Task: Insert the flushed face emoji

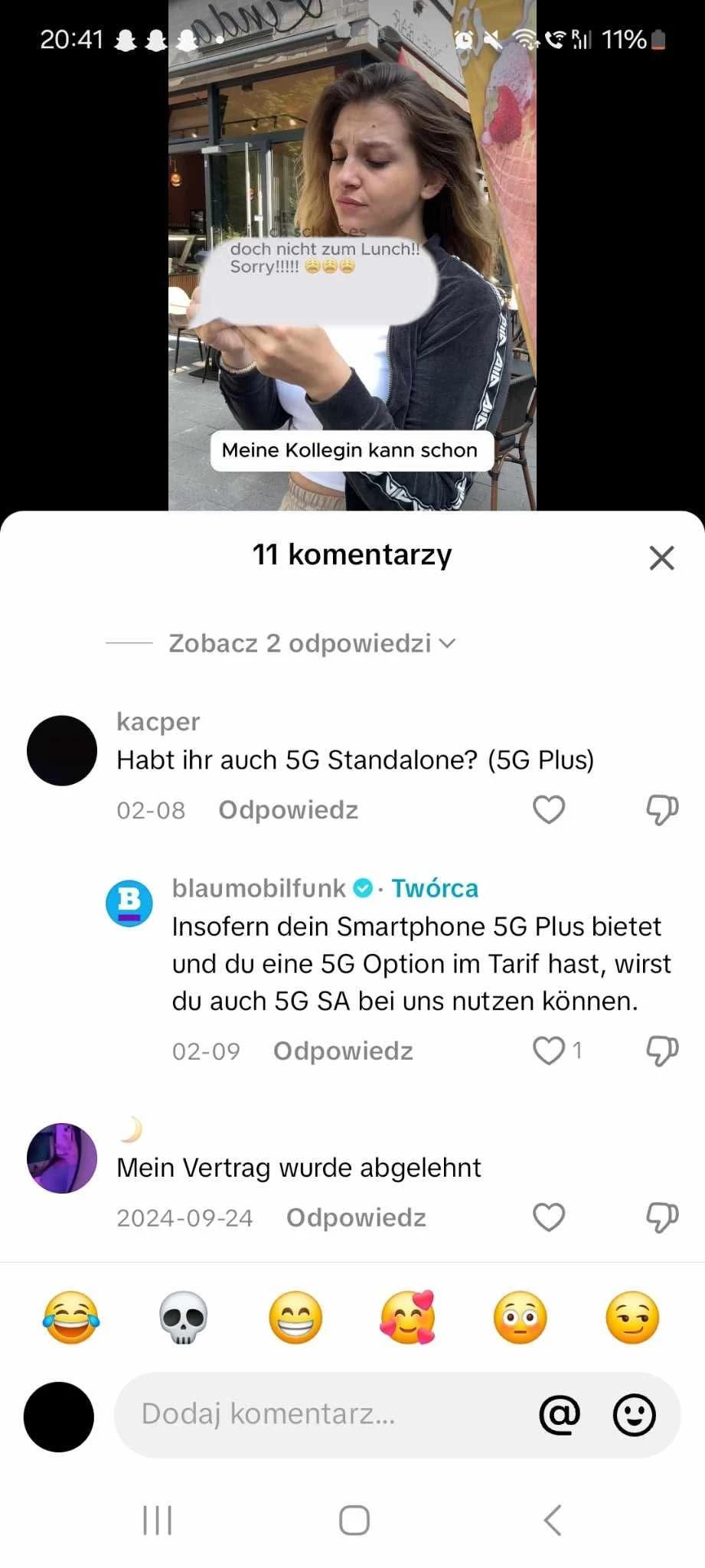Action: click(521, 1318)
